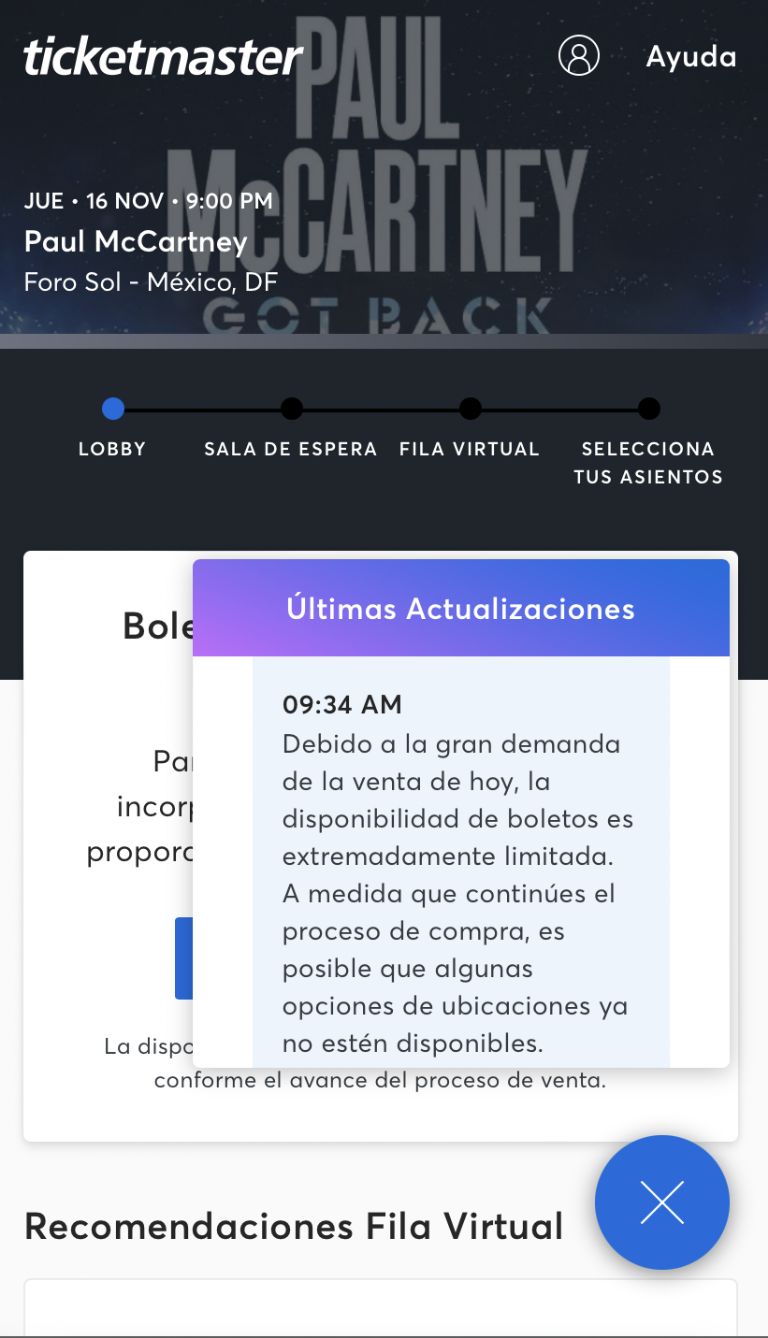This screenshot has height=1338, width=768.
Task: Open the user account profile icon
Action: [579, 57]
